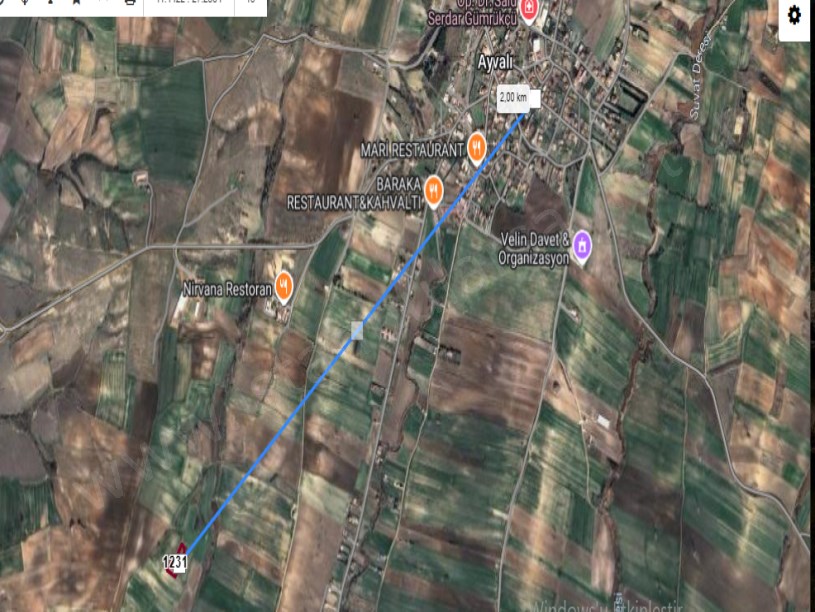This screenshot has height=612, width=815.
Task: Tap the Nirvana Restoran marker
Action: pyautogui.click(x=284, y=286)
